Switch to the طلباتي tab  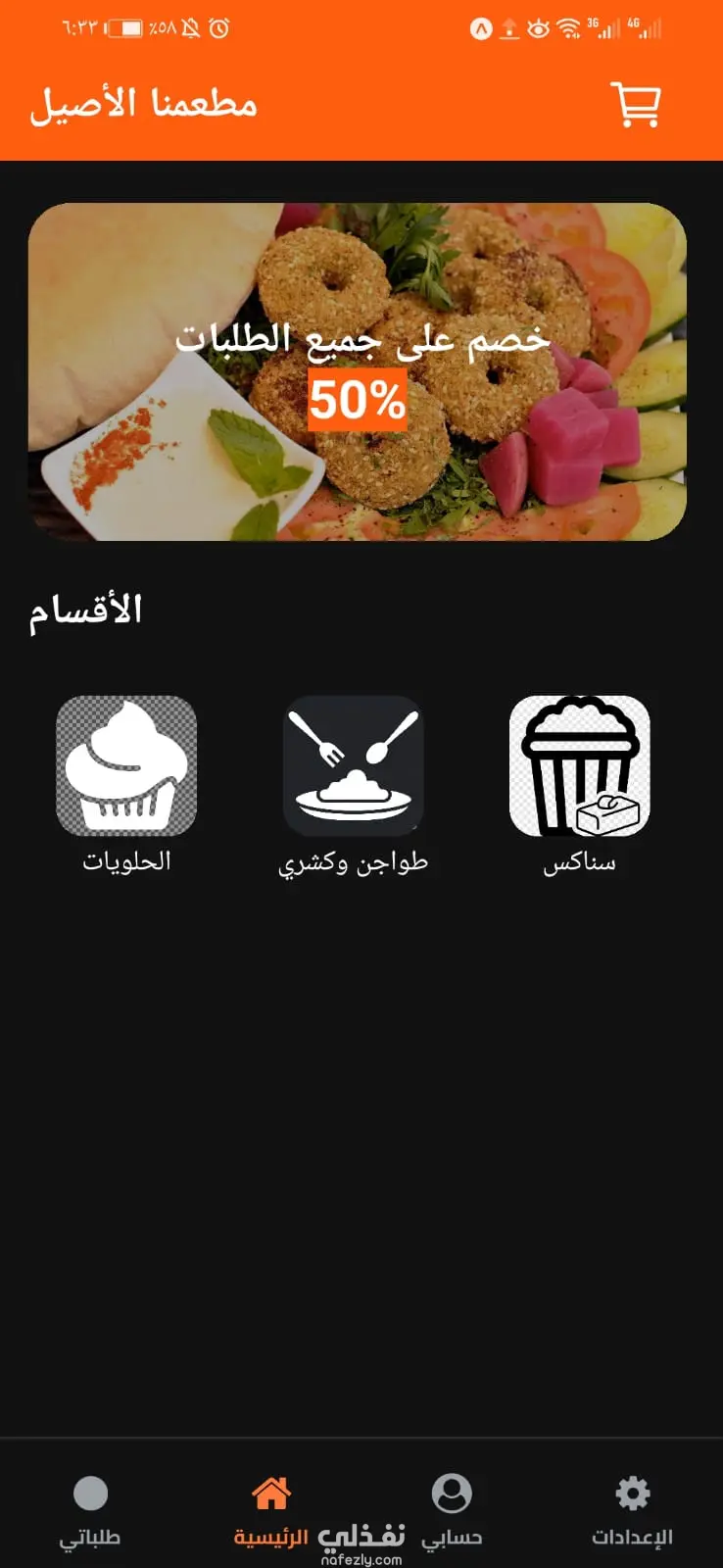(90, 1510)
